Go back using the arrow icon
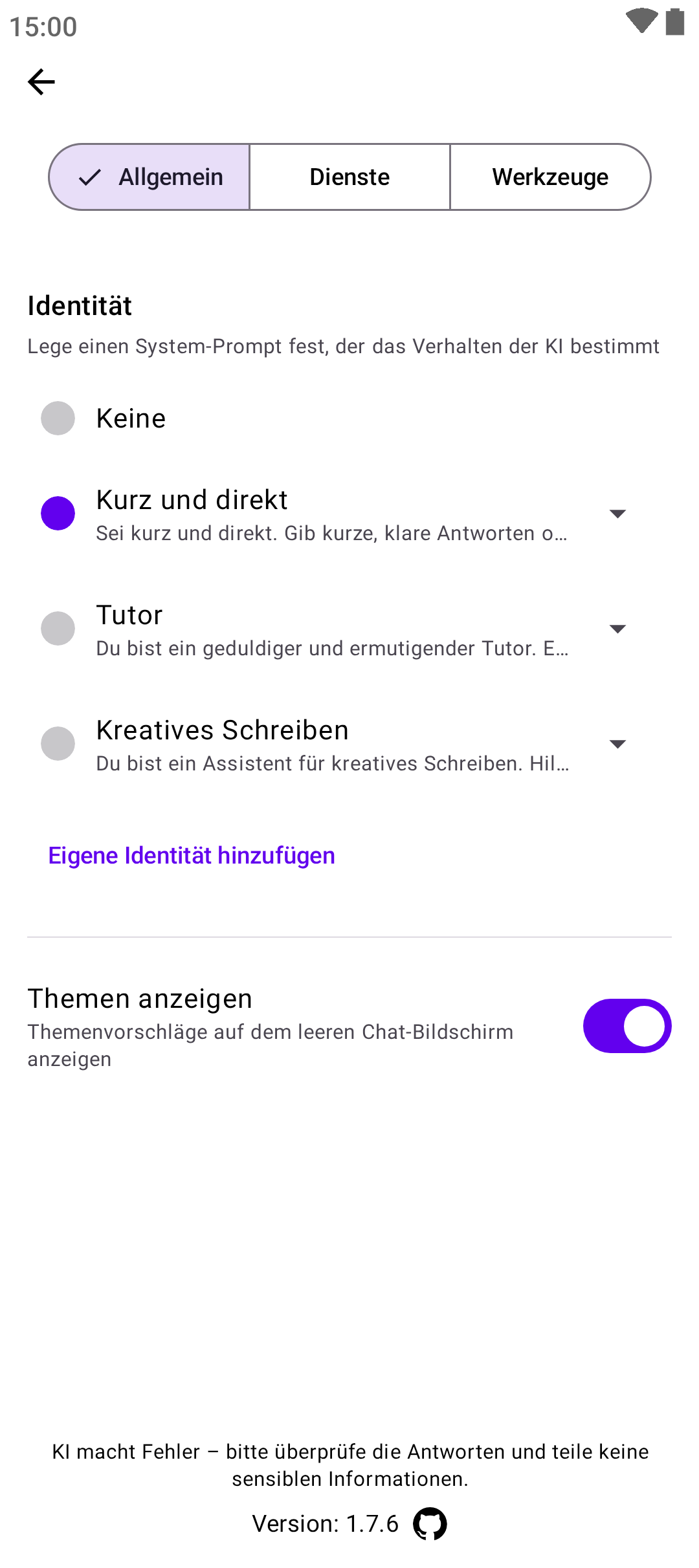This screenshot has width=699, height=1568. 41,82
